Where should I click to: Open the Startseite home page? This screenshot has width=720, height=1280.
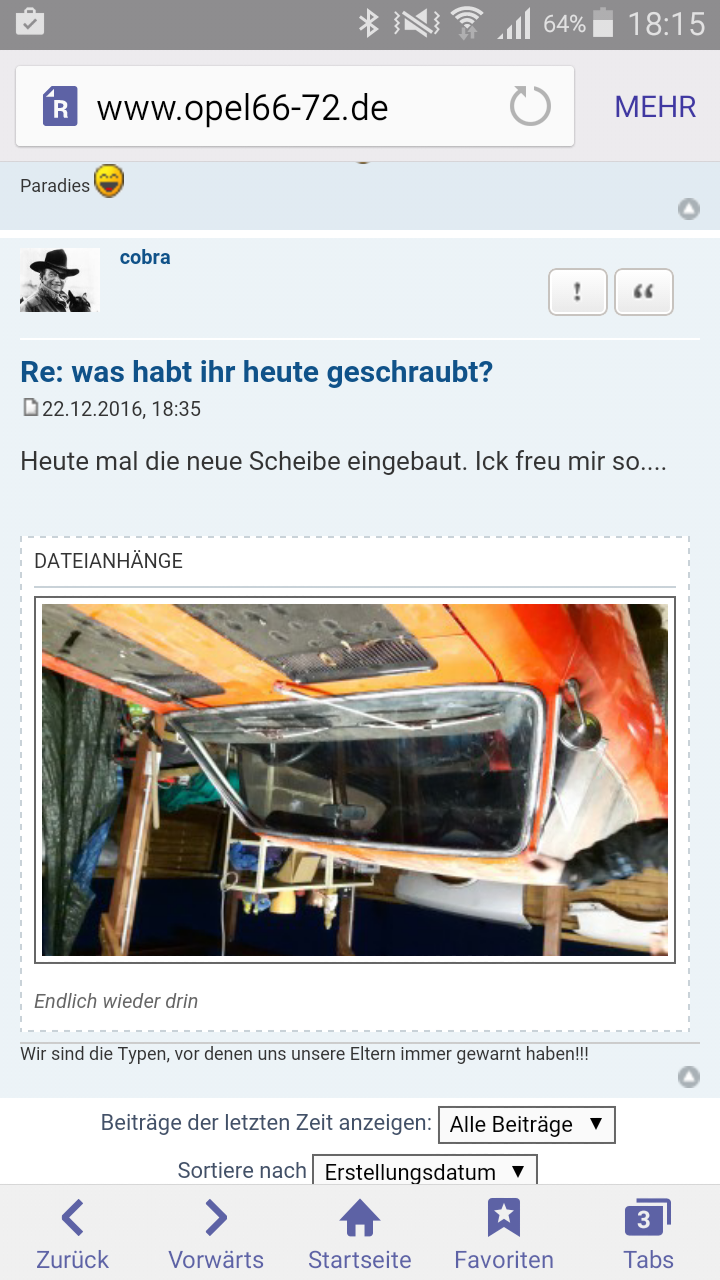pyautogui.click(x=360, y=1234)
